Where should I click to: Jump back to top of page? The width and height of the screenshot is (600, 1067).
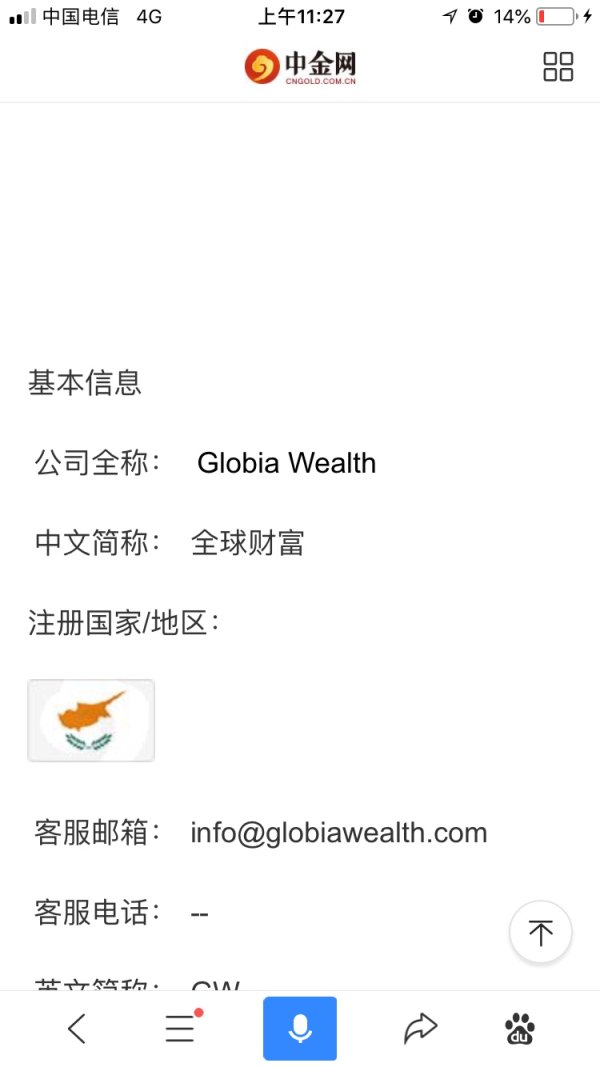coord(541,932)
